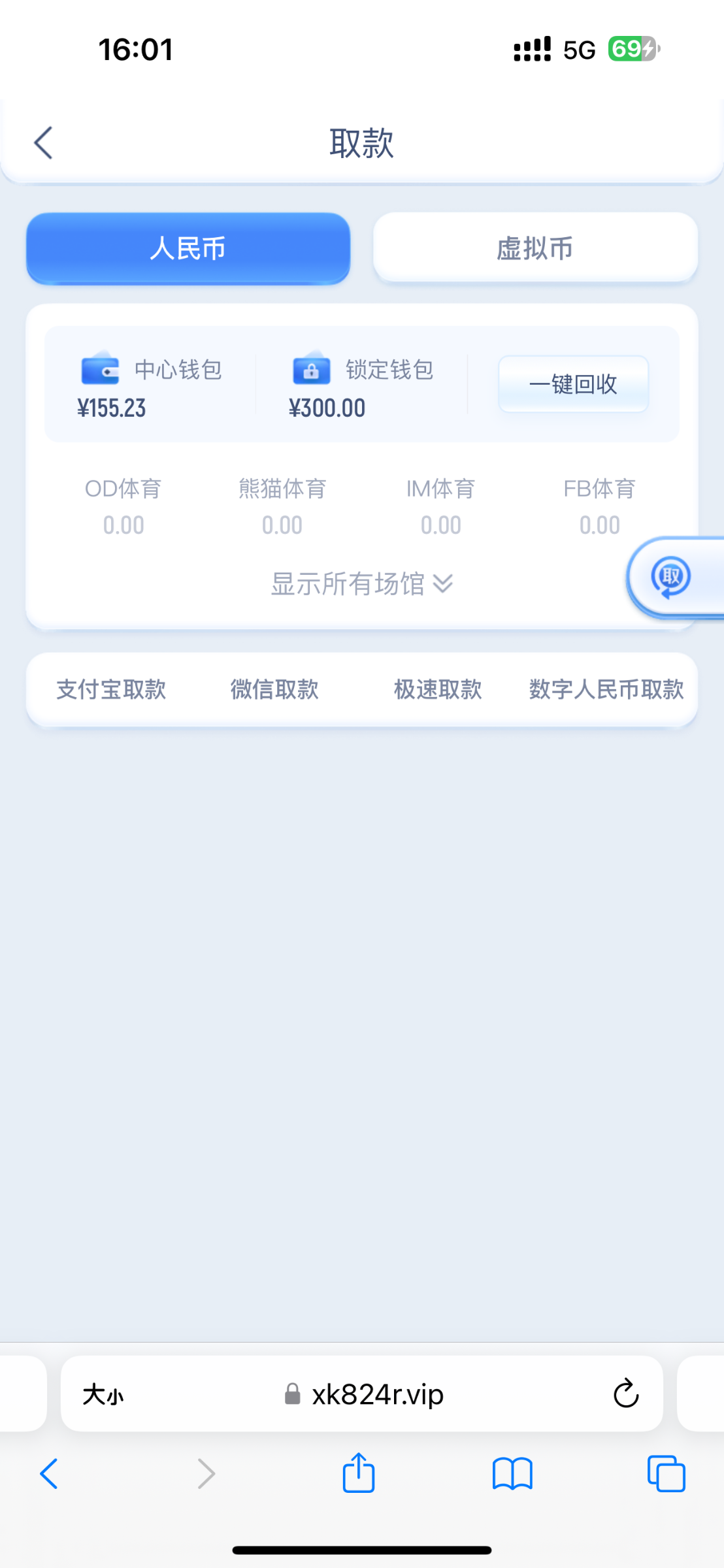Open the 大小 text size menu

click(103, 1395)
